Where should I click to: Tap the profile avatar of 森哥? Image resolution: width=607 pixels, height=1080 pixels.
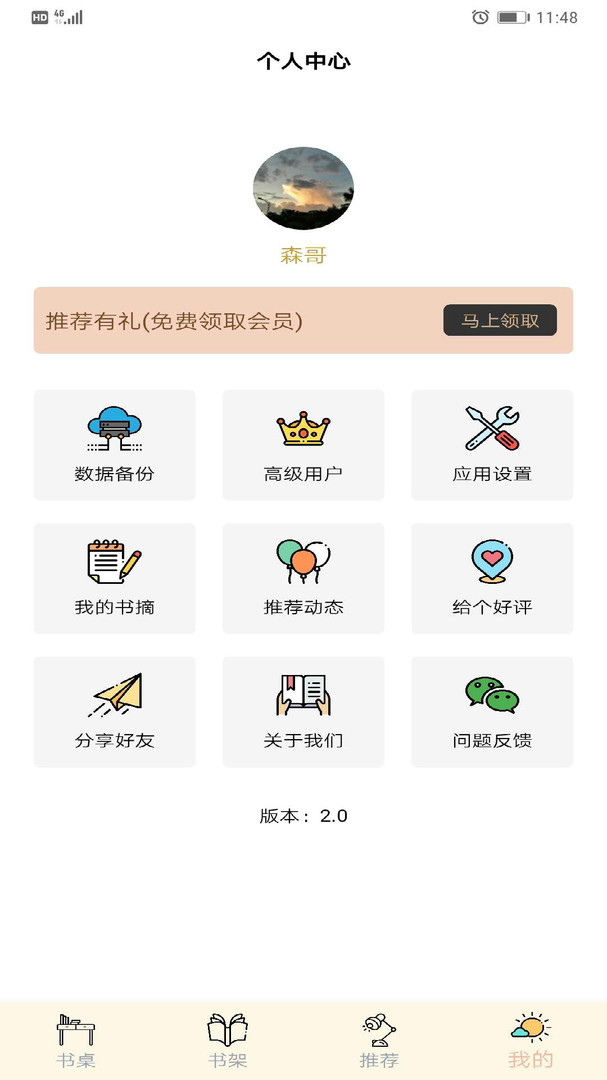pos(303,189)
